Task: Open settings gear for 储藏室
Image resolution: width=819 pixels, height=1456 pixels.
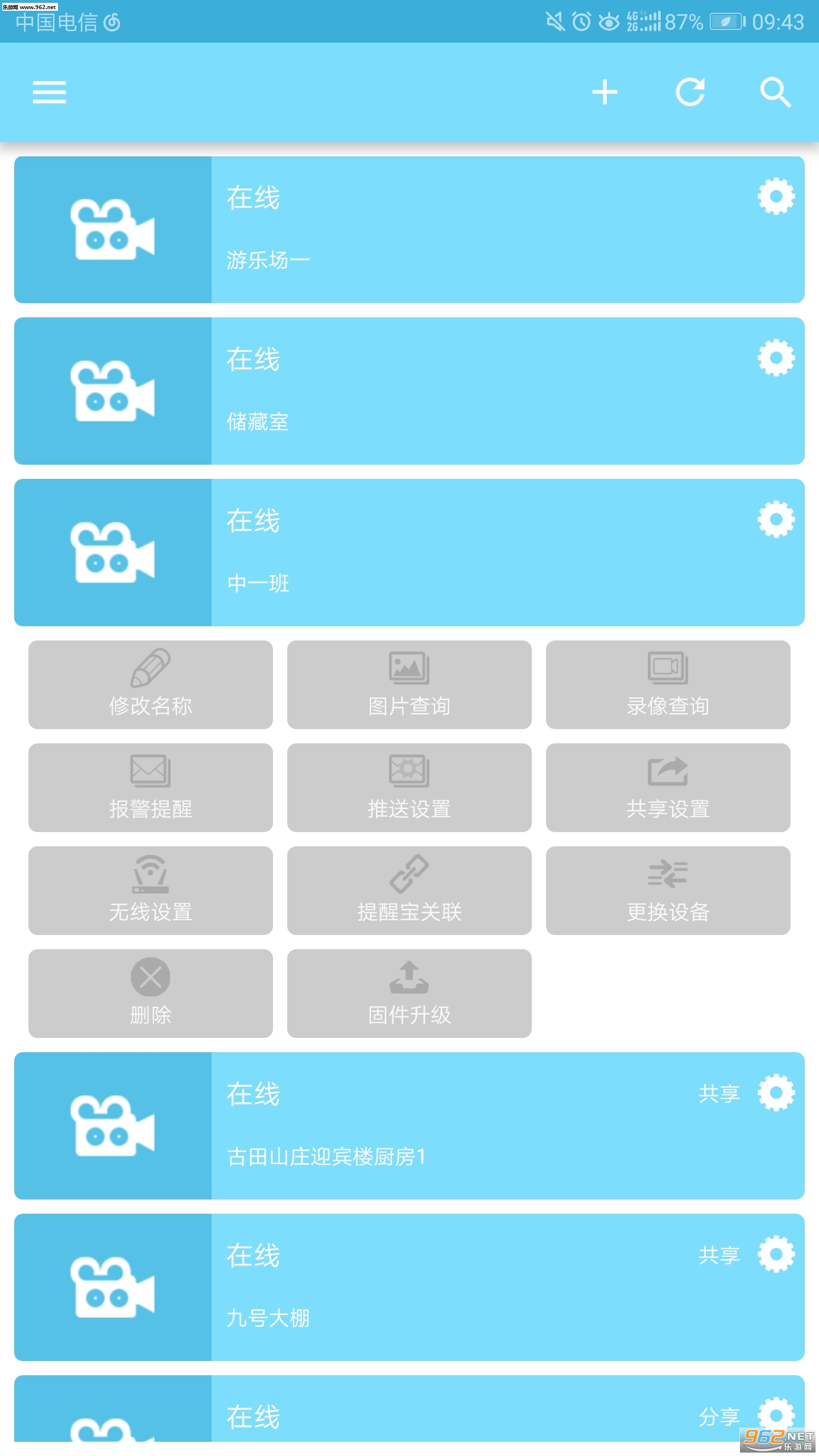Action: point(776,358)
